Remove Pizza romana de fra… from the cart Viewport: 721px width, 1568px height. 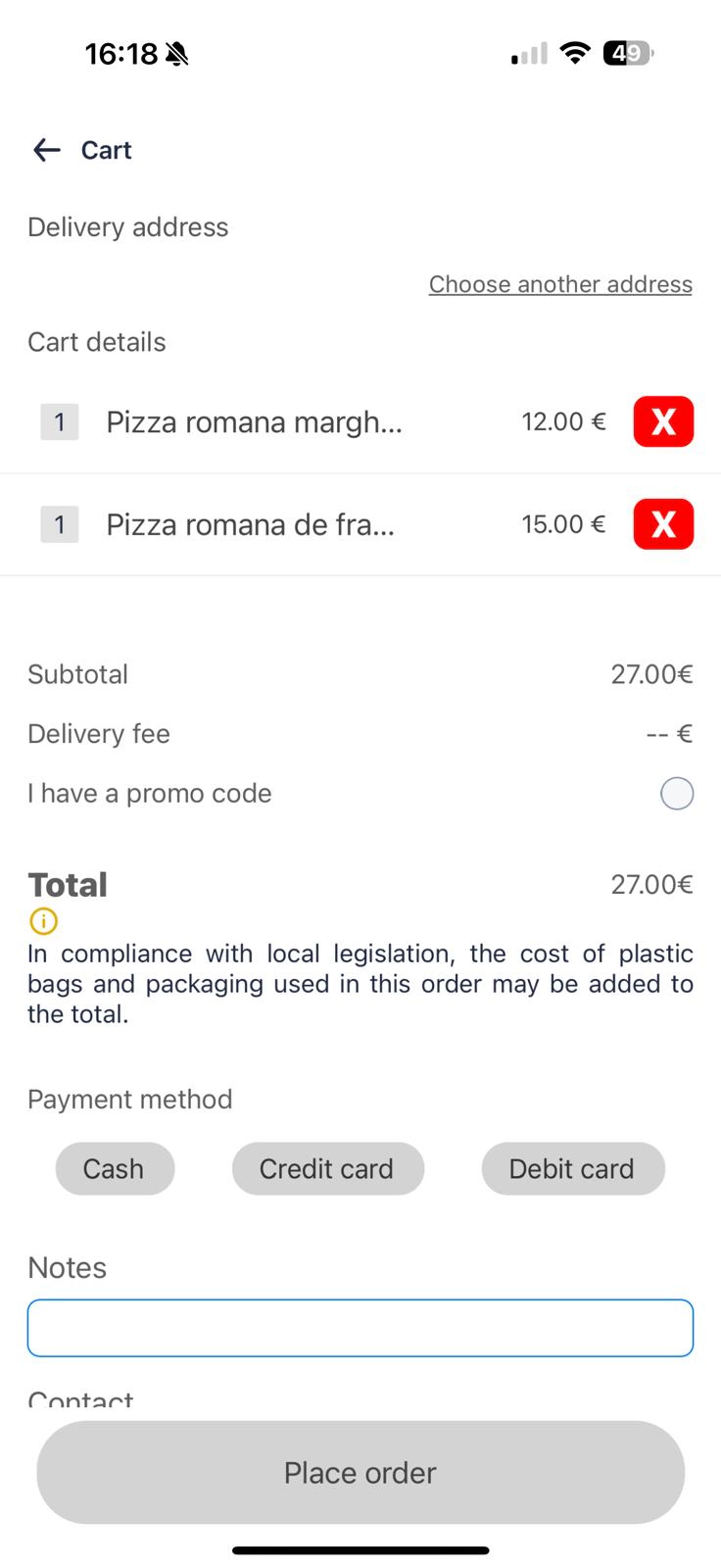click(x=663, y=524)
